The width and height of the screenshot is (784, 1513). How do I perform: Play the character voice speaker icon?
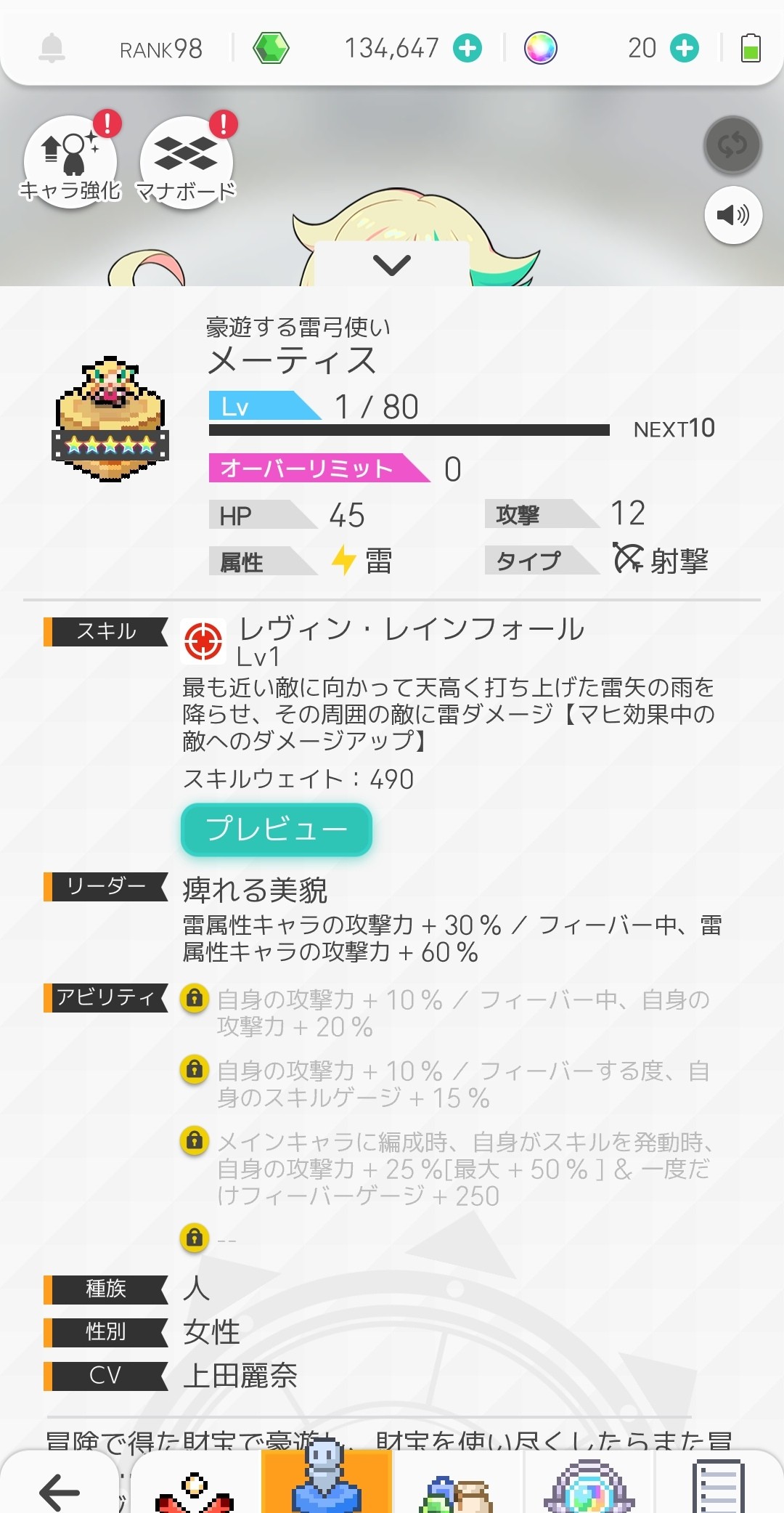click(x=732, y=215)
